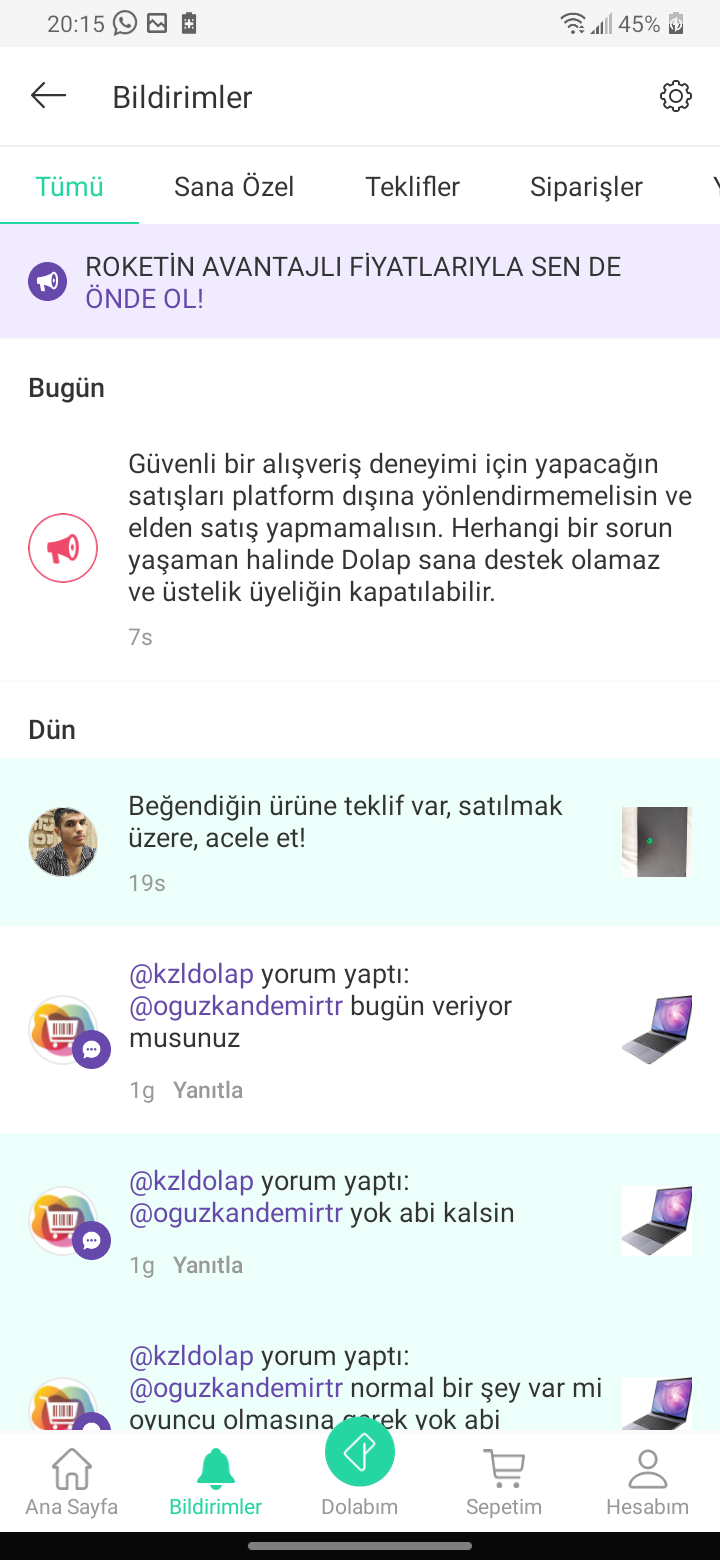View laptop thumbnail beside yok abi kalsin
The height and width of the screenshot is (1560, 720).
(656, 1221)
